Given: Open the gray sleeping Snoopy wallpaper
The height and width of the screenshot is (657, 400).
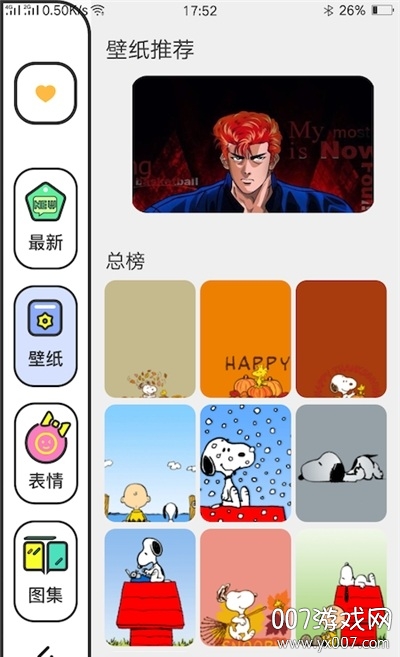Looking at the screenshot, I should [x=341, y=463].
